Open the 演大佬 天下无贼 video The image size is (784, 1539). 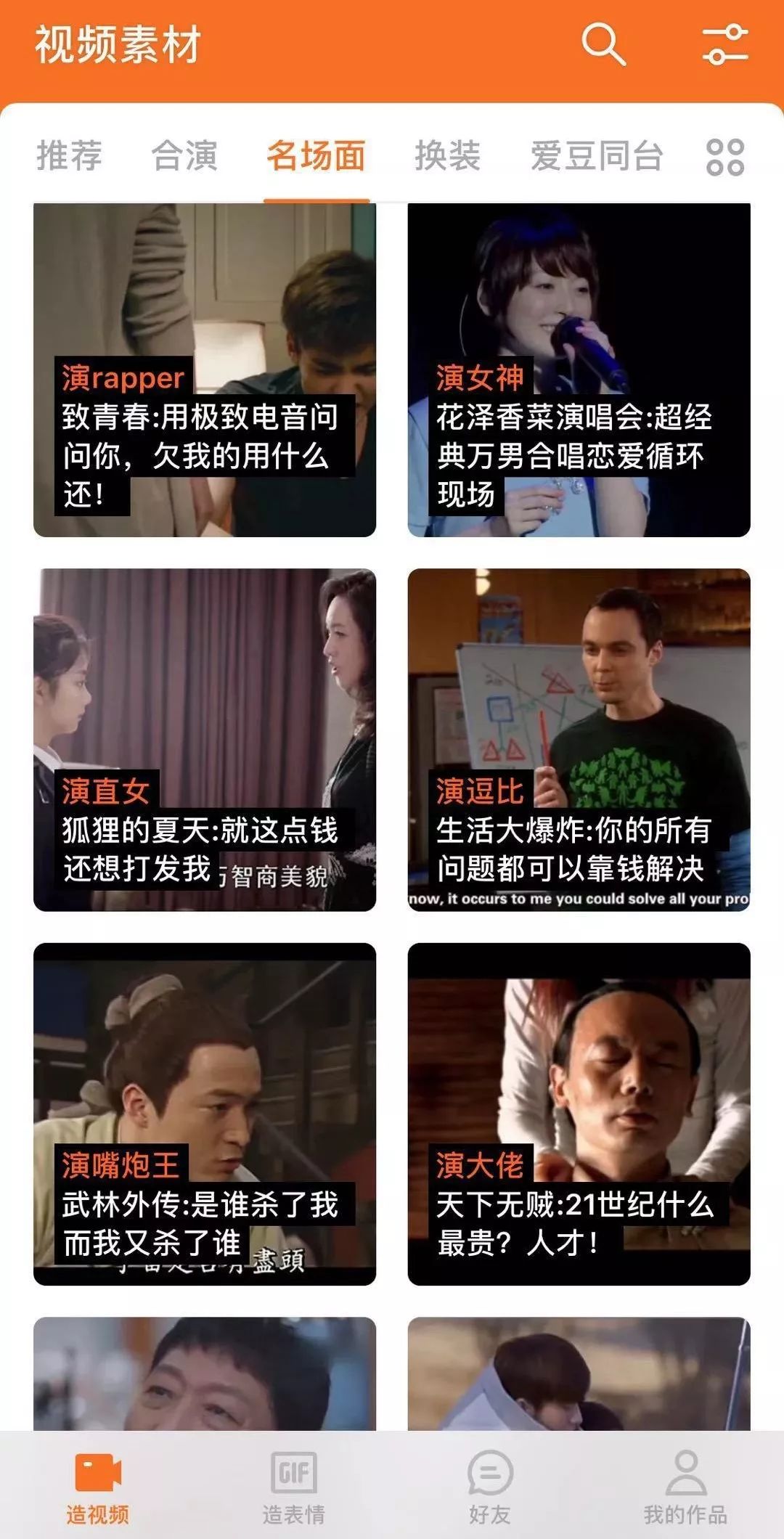[x=579, y=1114]
